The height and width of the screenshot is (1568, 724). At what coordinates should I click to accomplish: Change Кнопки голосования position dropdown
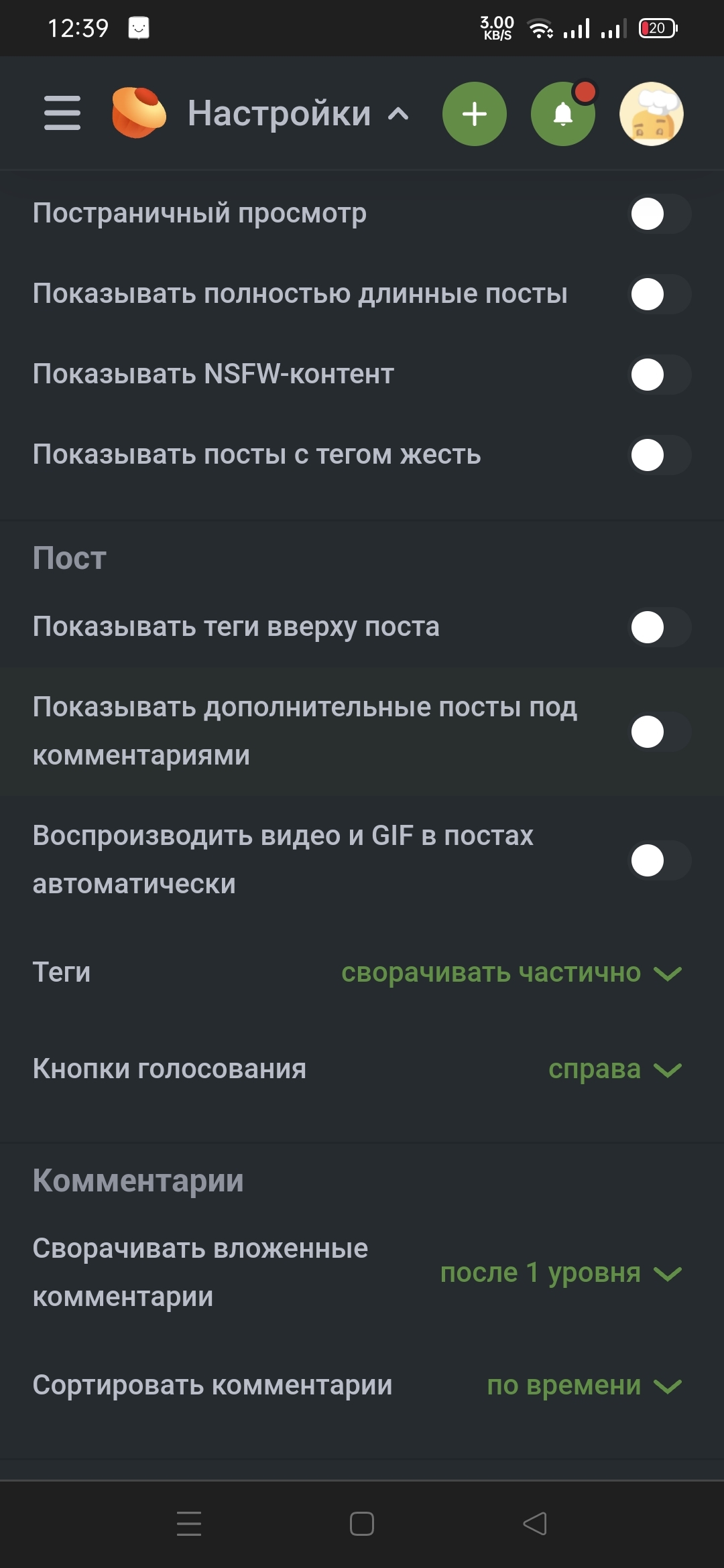pyautogui.click(x=614, y=1069)
